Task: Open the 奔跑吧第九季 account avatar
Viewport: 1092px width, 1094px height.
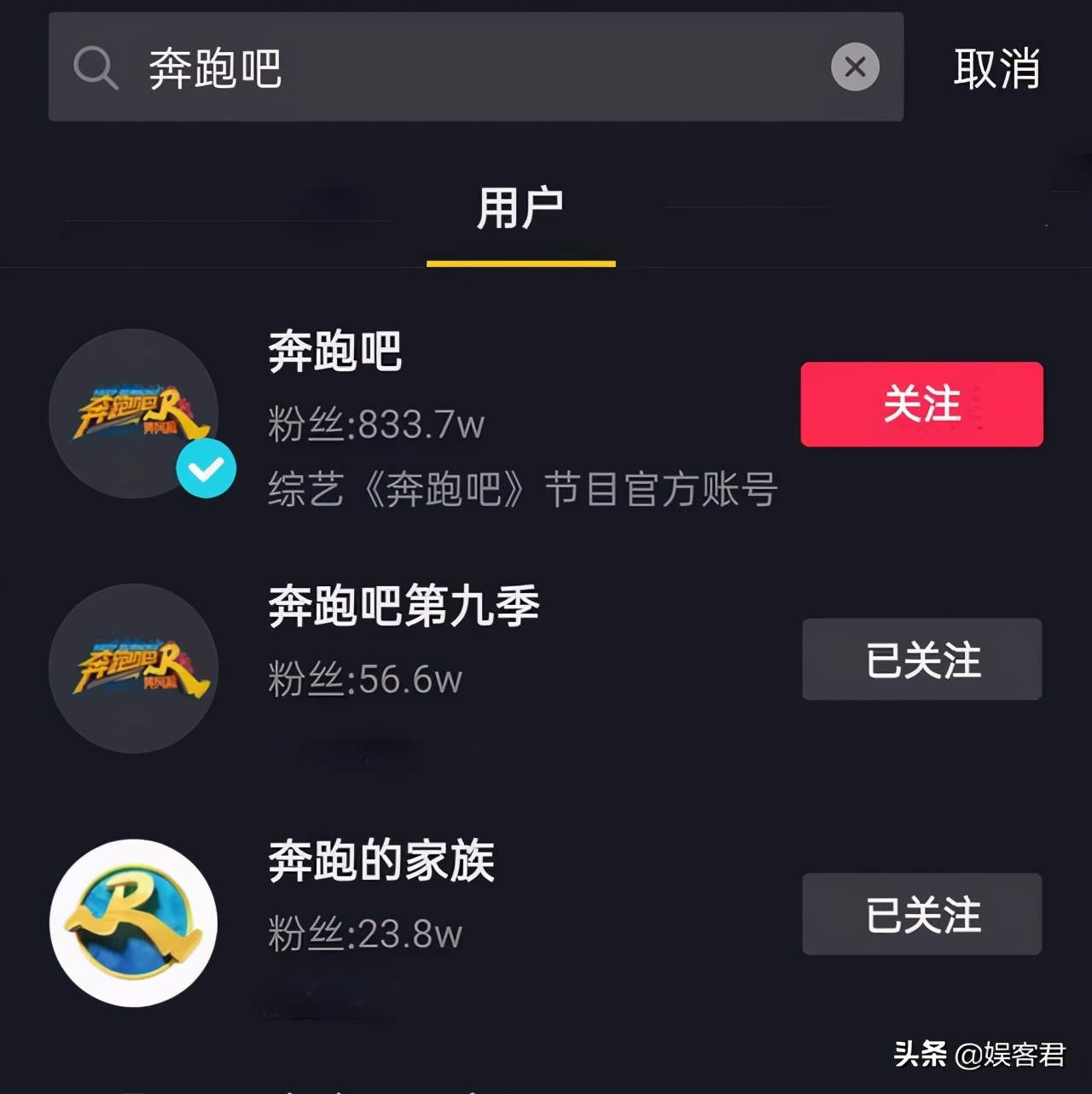Action: click(x=134, y=668)
